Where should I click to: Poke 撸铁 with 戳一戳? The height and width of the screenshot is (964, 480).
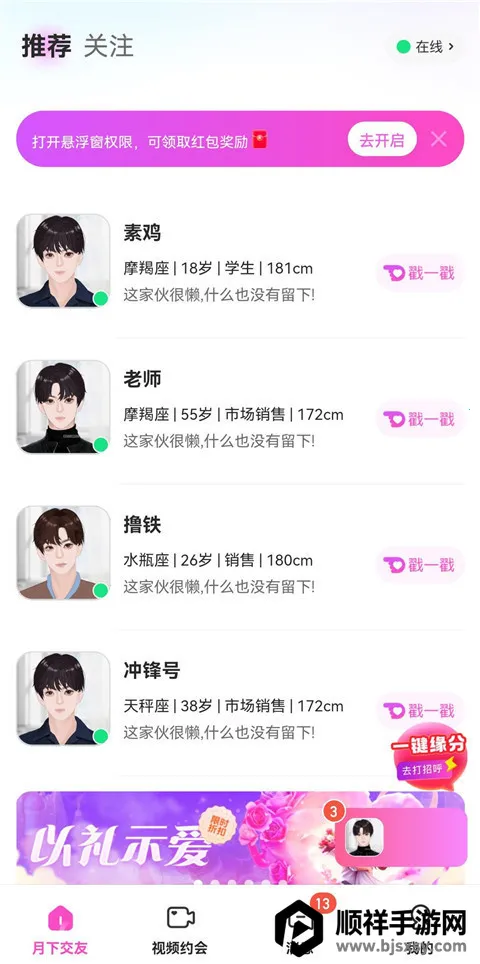coord(420,564)
